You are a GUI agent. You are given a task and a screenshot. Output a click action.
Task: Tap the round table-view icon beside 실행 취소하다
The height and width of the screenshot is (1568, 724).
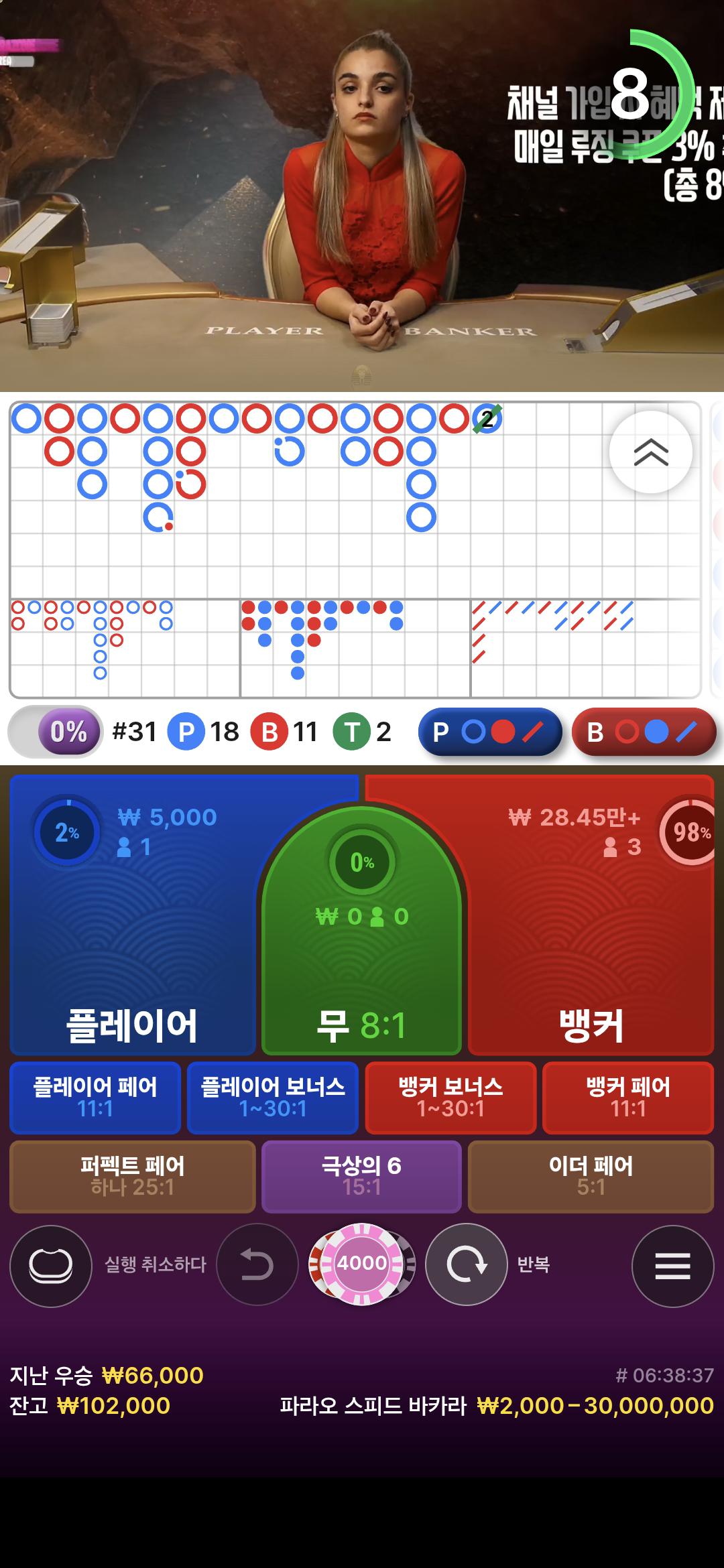click(x=51, y=1266)
